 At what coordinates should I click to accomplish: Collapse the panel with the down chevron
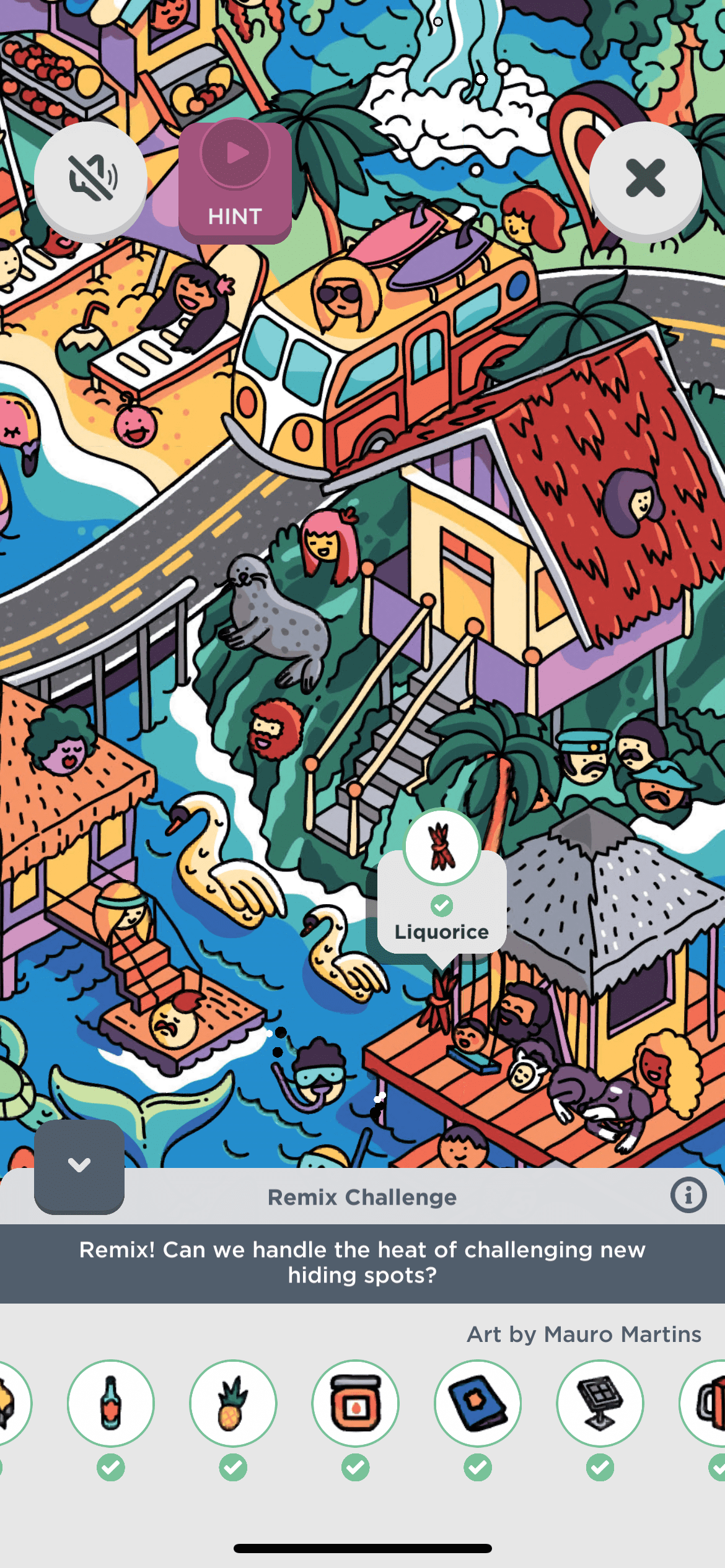(79, 1165)
